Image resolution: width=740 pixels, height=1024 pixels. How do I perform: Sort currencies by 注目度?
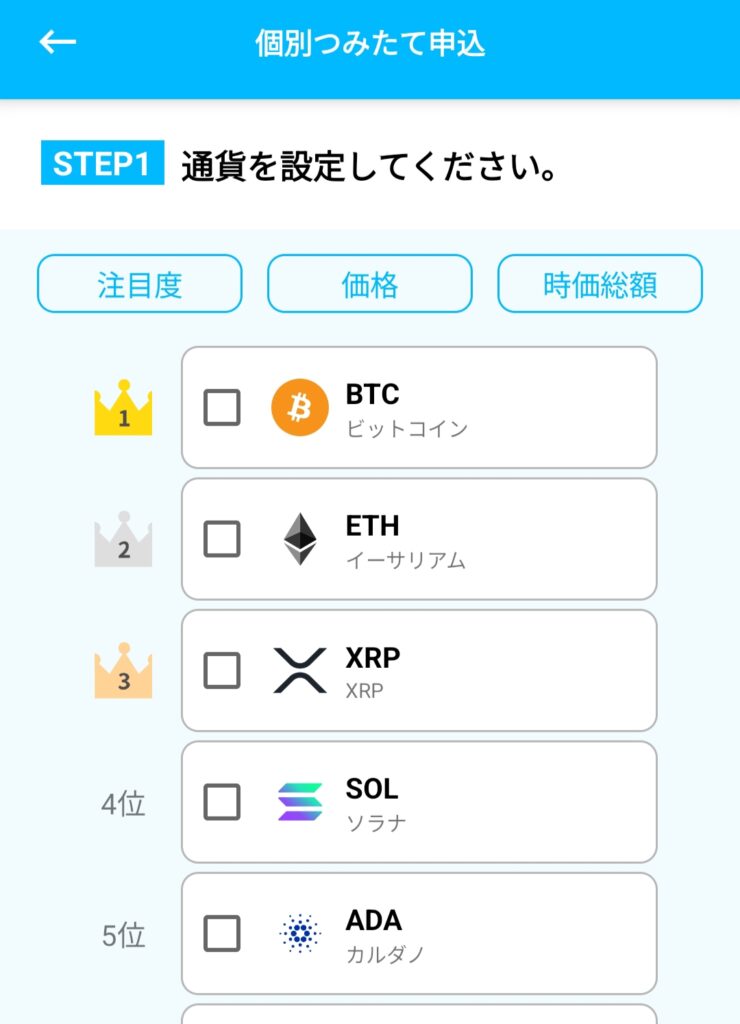(140, 284)
